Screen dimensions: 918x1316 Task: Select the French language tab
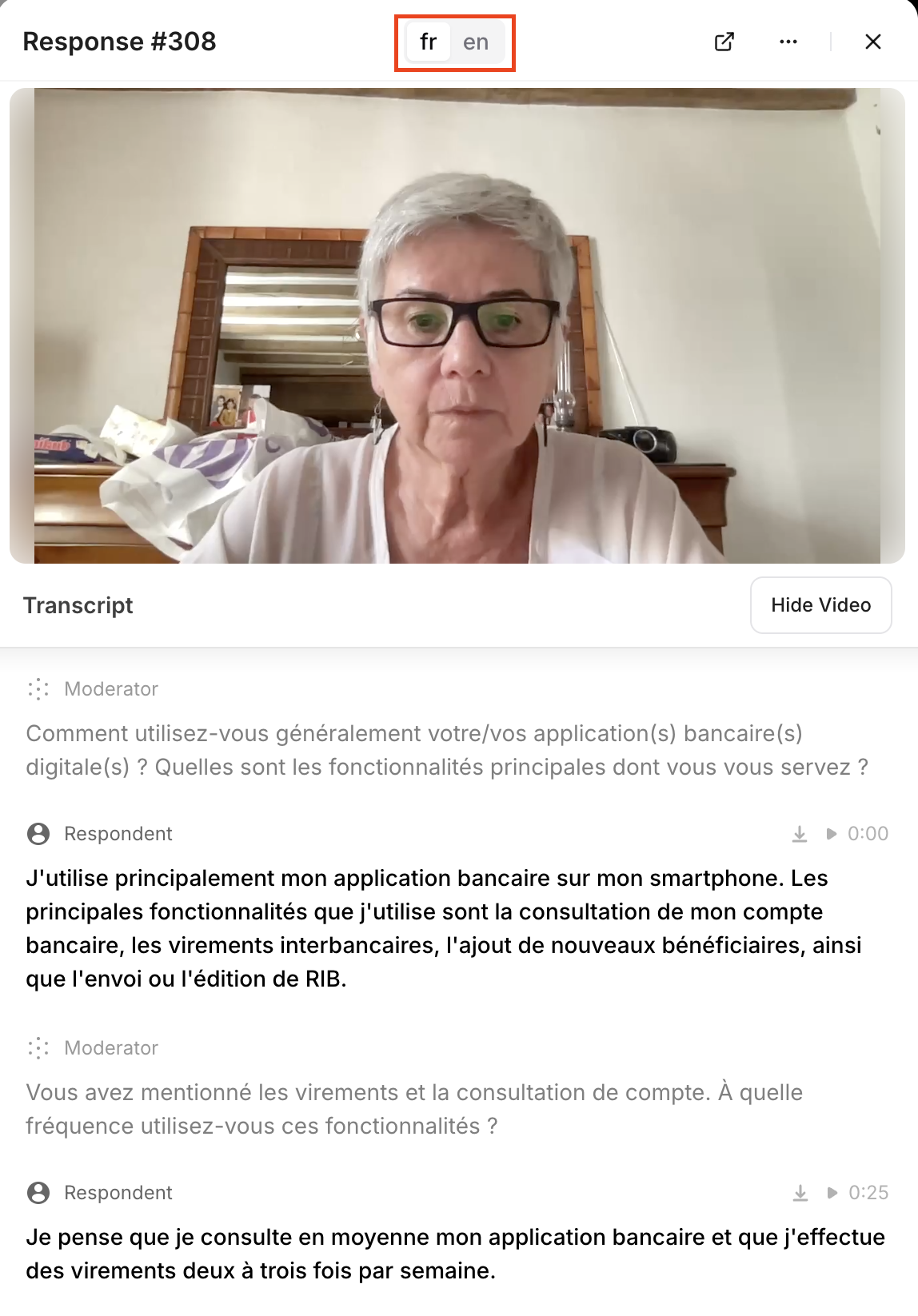429,42
